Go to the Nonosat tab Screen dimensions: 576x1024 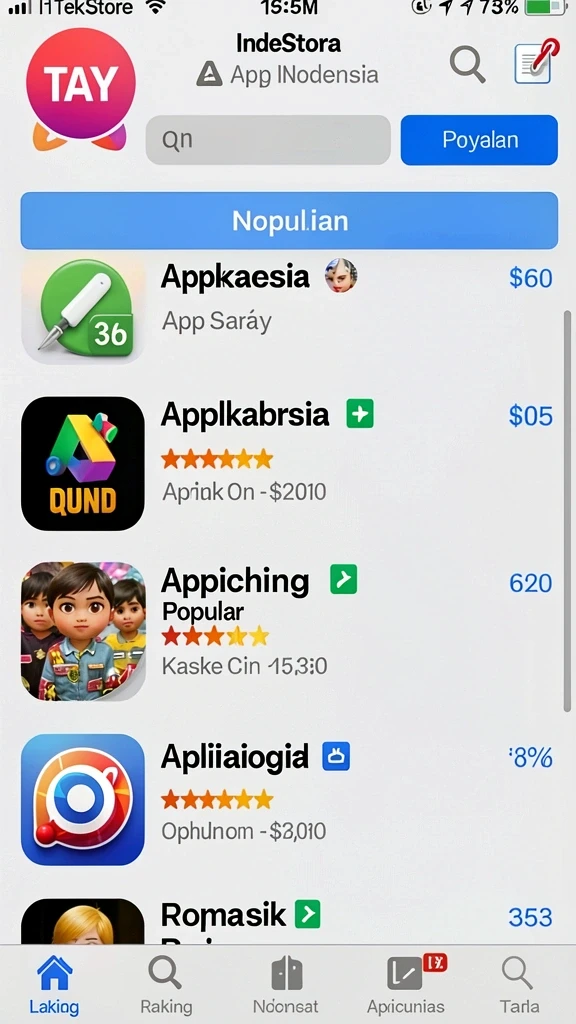pos(286,984)
